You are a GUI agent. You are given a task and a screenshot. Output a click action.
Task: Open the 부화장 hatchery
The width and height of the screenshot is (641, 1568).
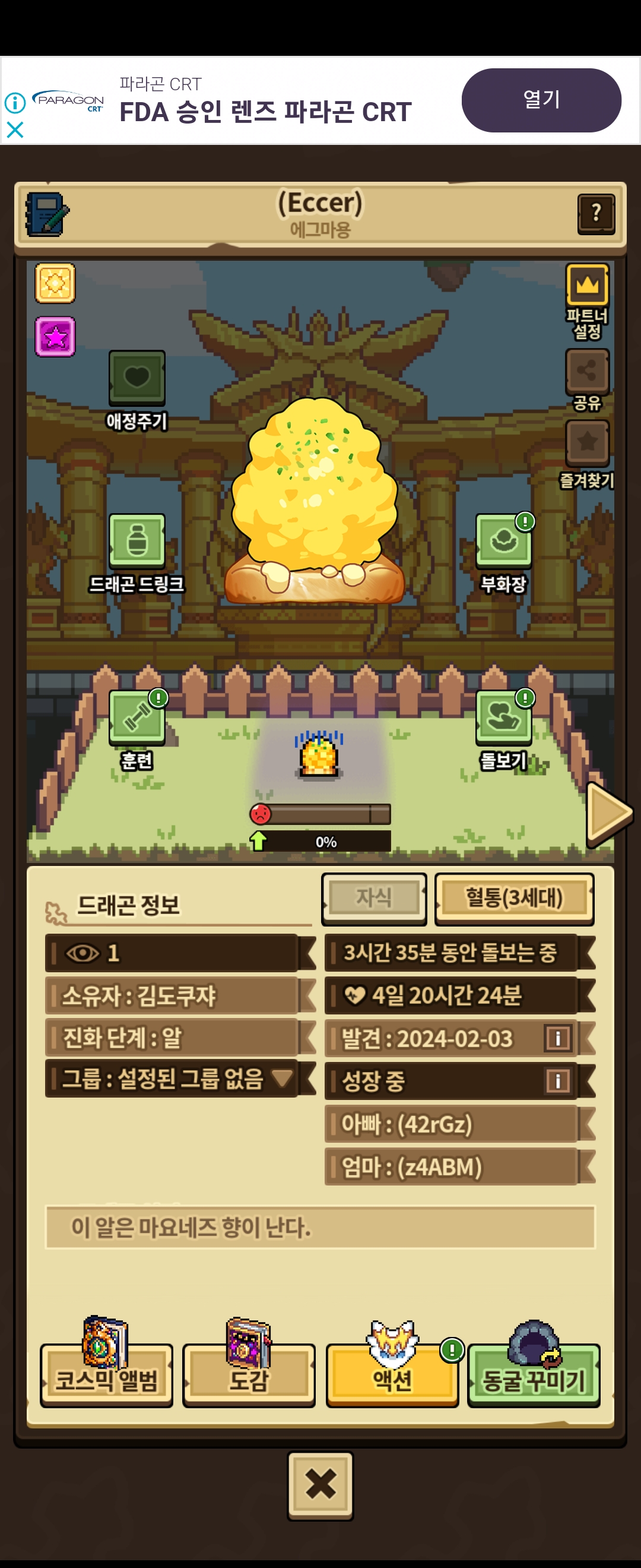[x=503, y=541]
